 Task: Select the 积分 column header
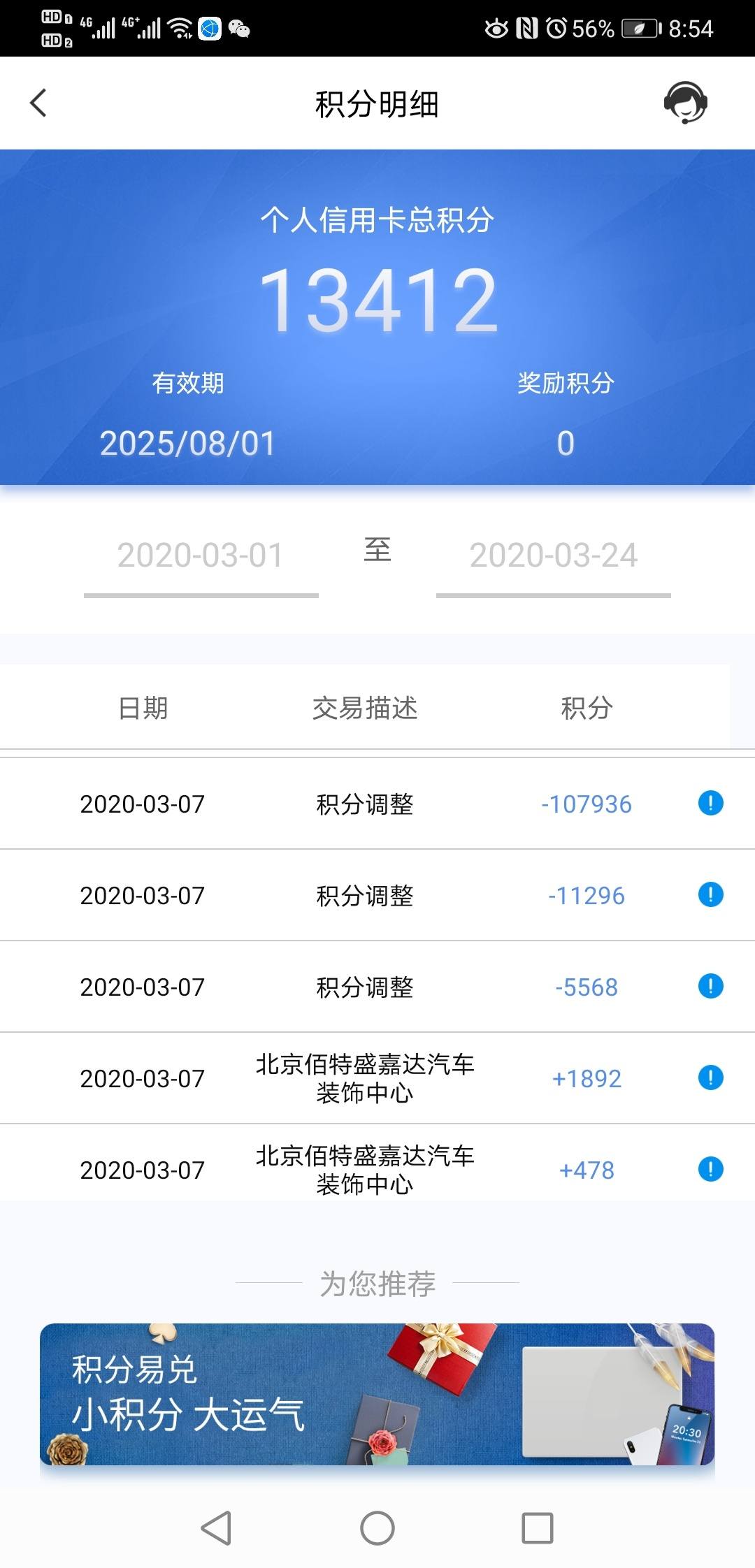point(587,709)
